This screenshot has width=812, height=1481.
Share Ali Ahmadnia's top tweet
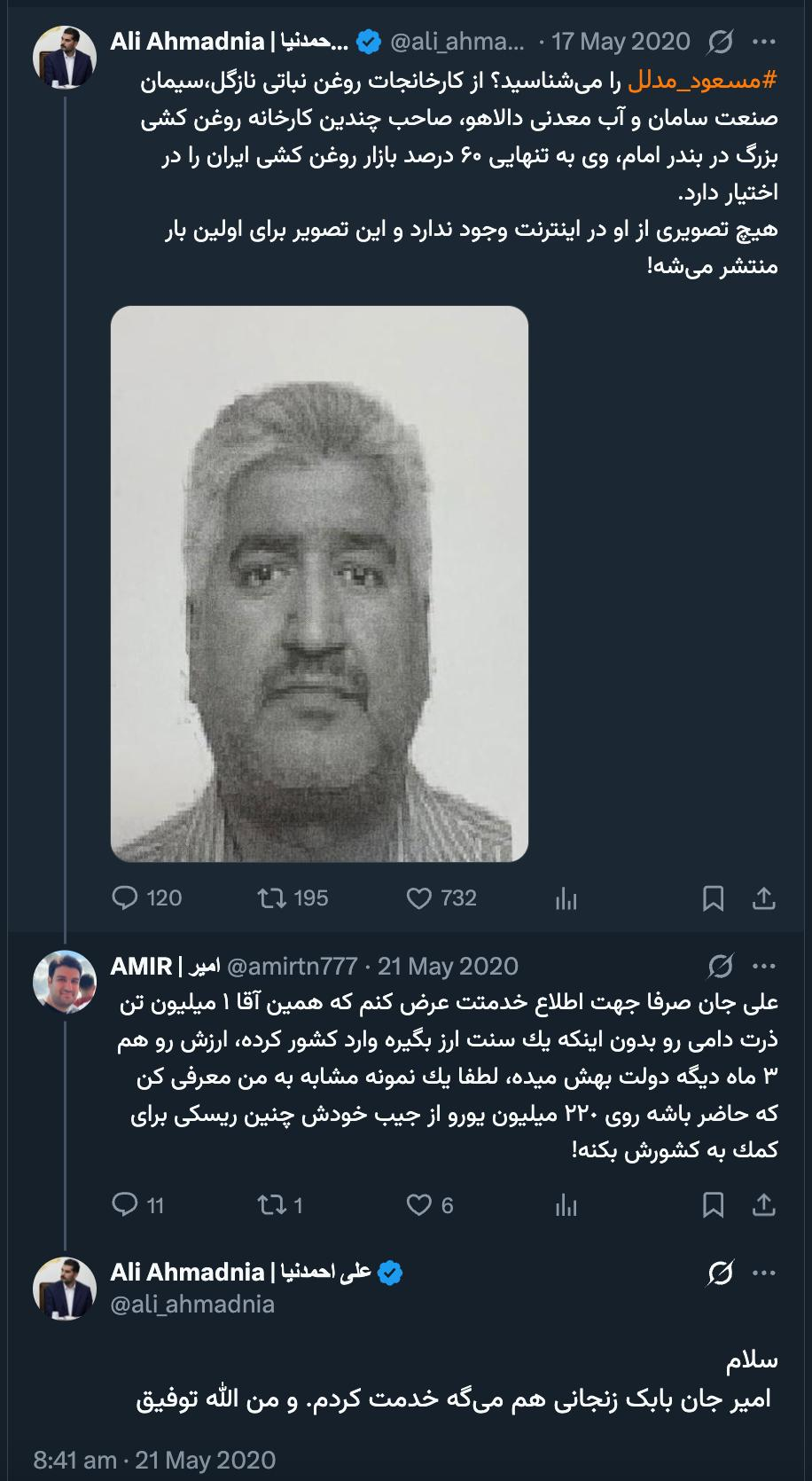pos(763,899)
